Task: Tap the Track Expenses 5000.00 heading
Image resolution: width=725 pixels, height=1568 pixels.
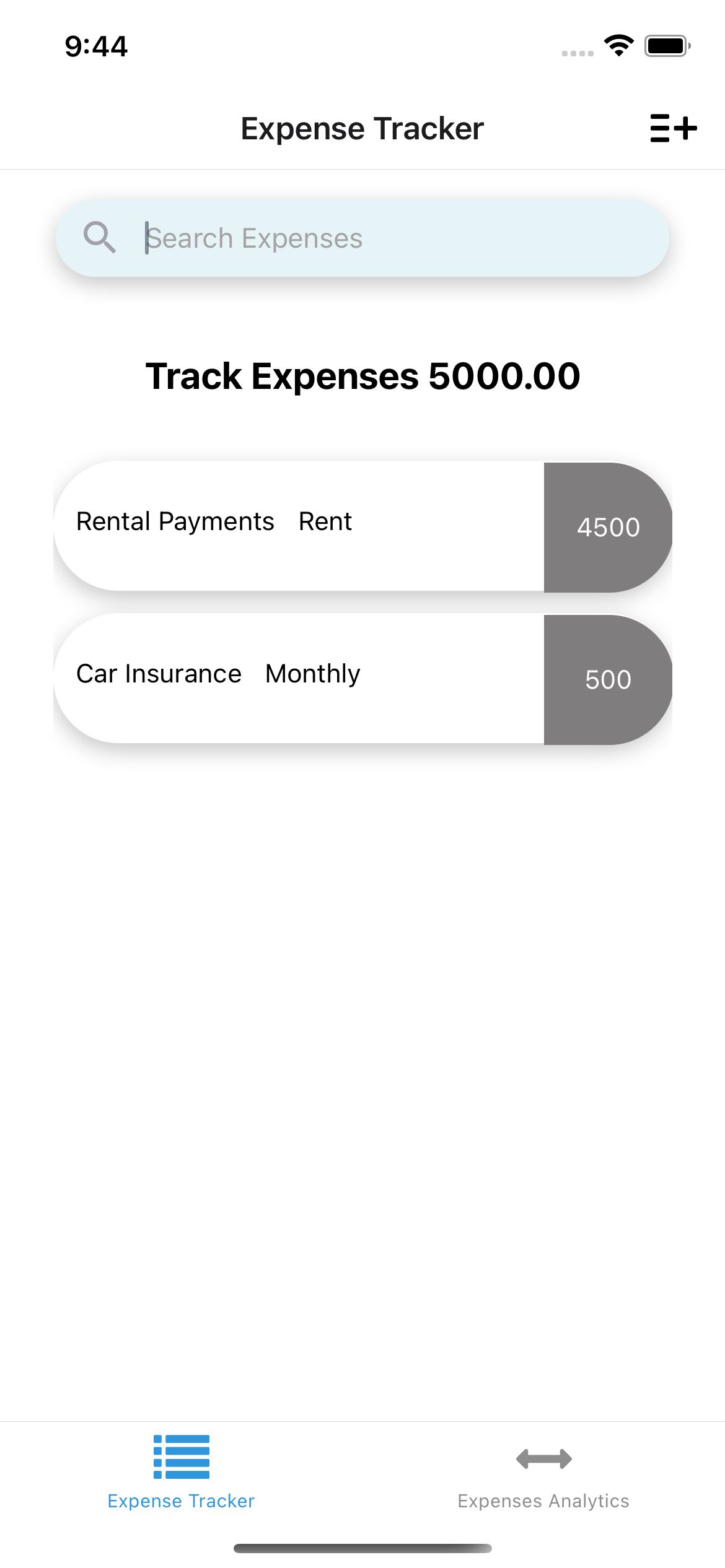Action: (362, 376)
